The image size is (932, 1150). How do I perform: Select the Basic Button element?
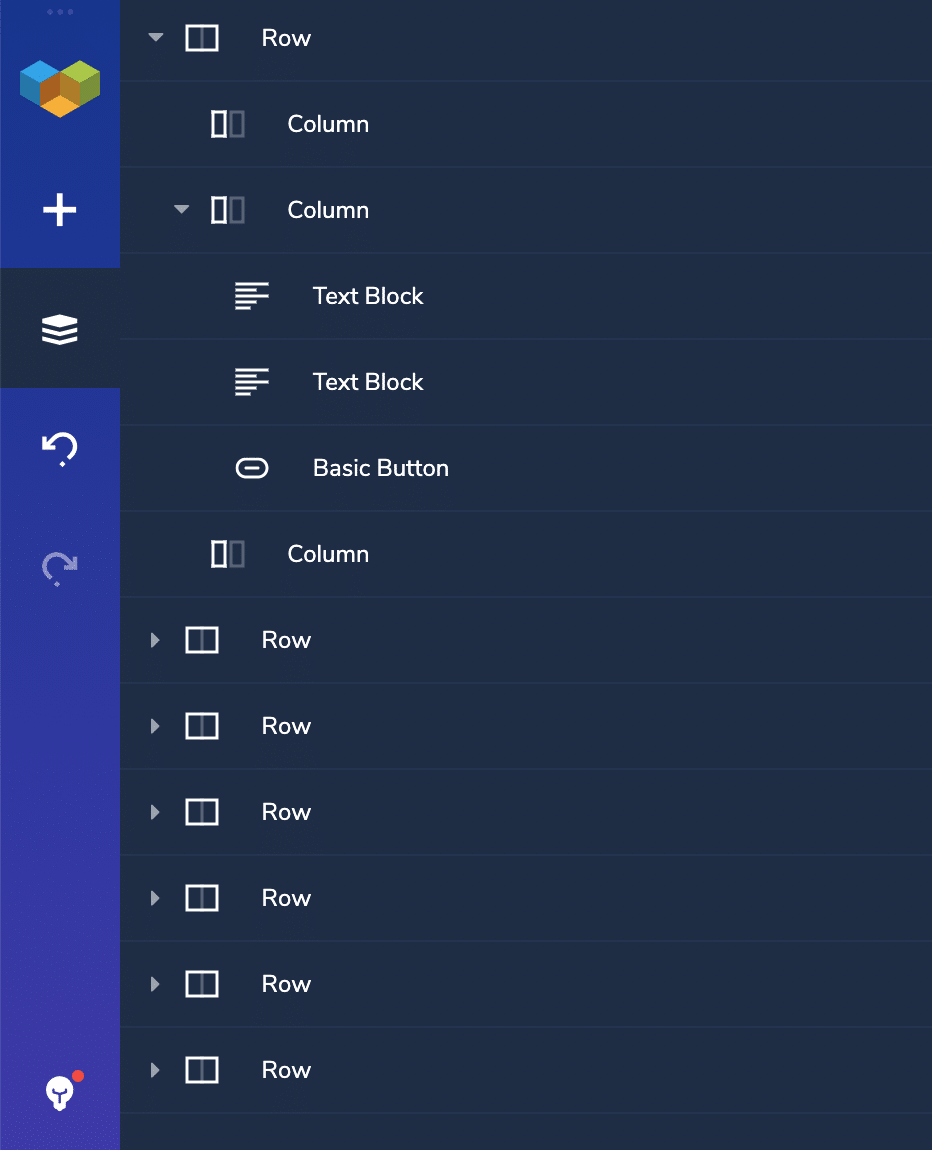click(380, 468)
